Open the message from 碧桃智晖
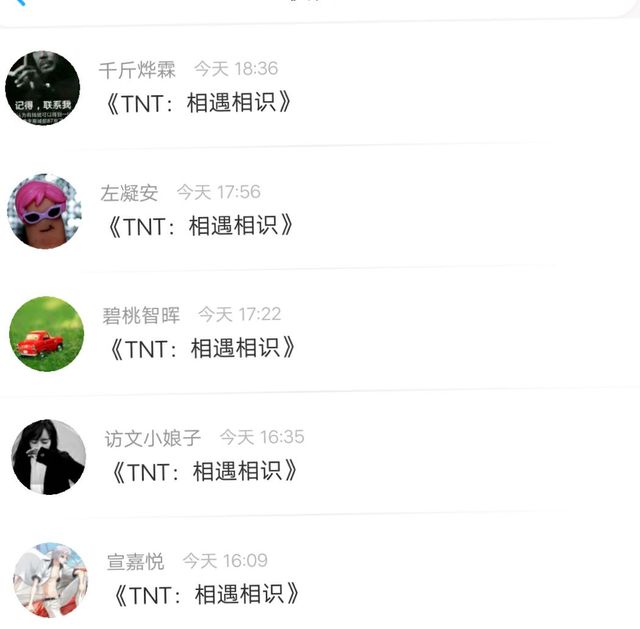 tap(320, 333)
